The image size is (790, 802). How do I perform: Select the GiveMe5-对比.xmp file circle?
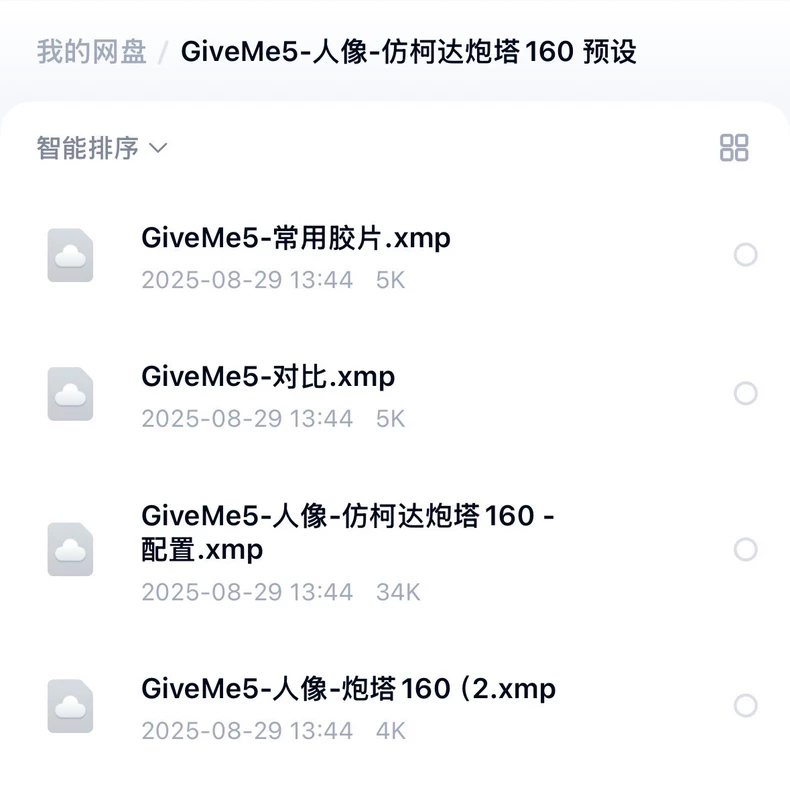745,393
